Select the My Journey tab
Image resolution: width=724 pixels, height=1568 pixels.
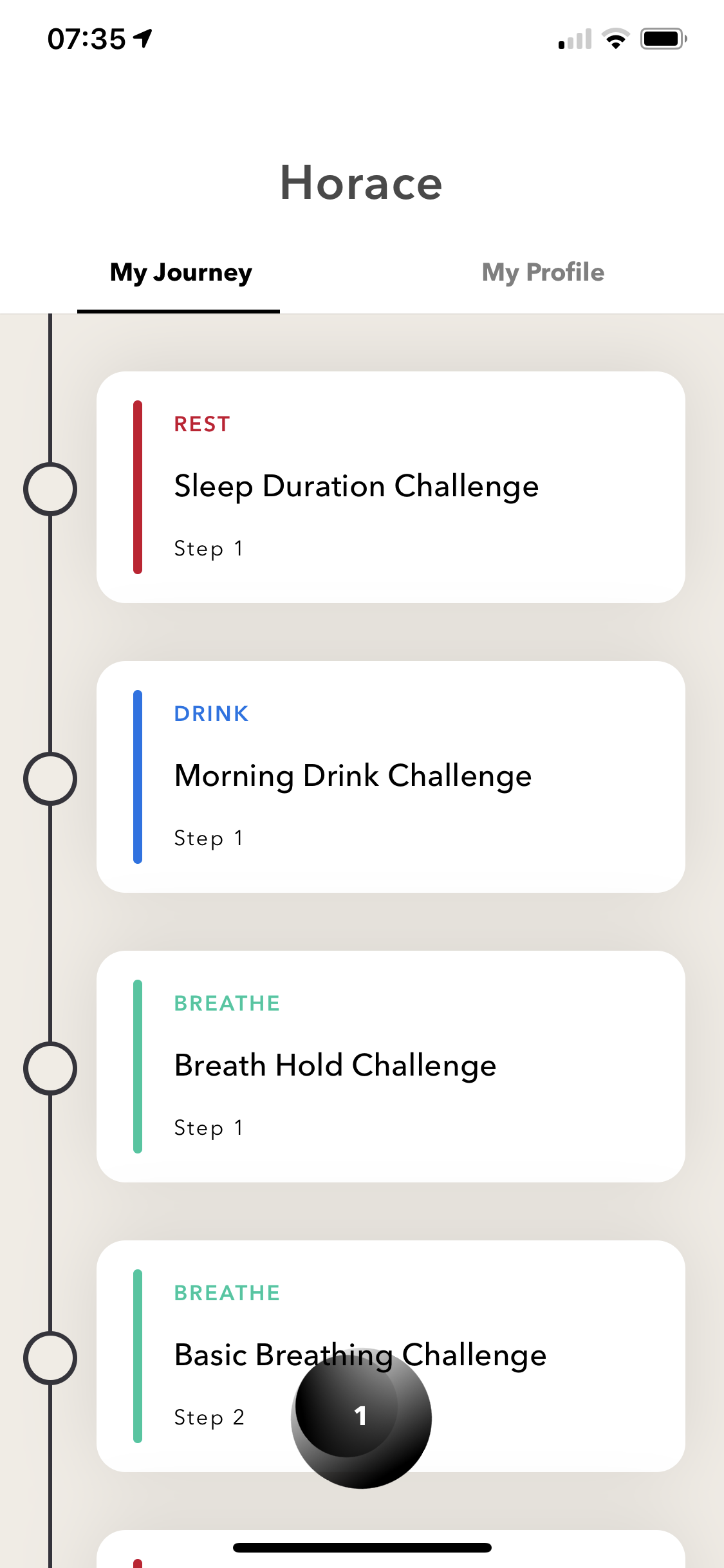pos(181,273)
